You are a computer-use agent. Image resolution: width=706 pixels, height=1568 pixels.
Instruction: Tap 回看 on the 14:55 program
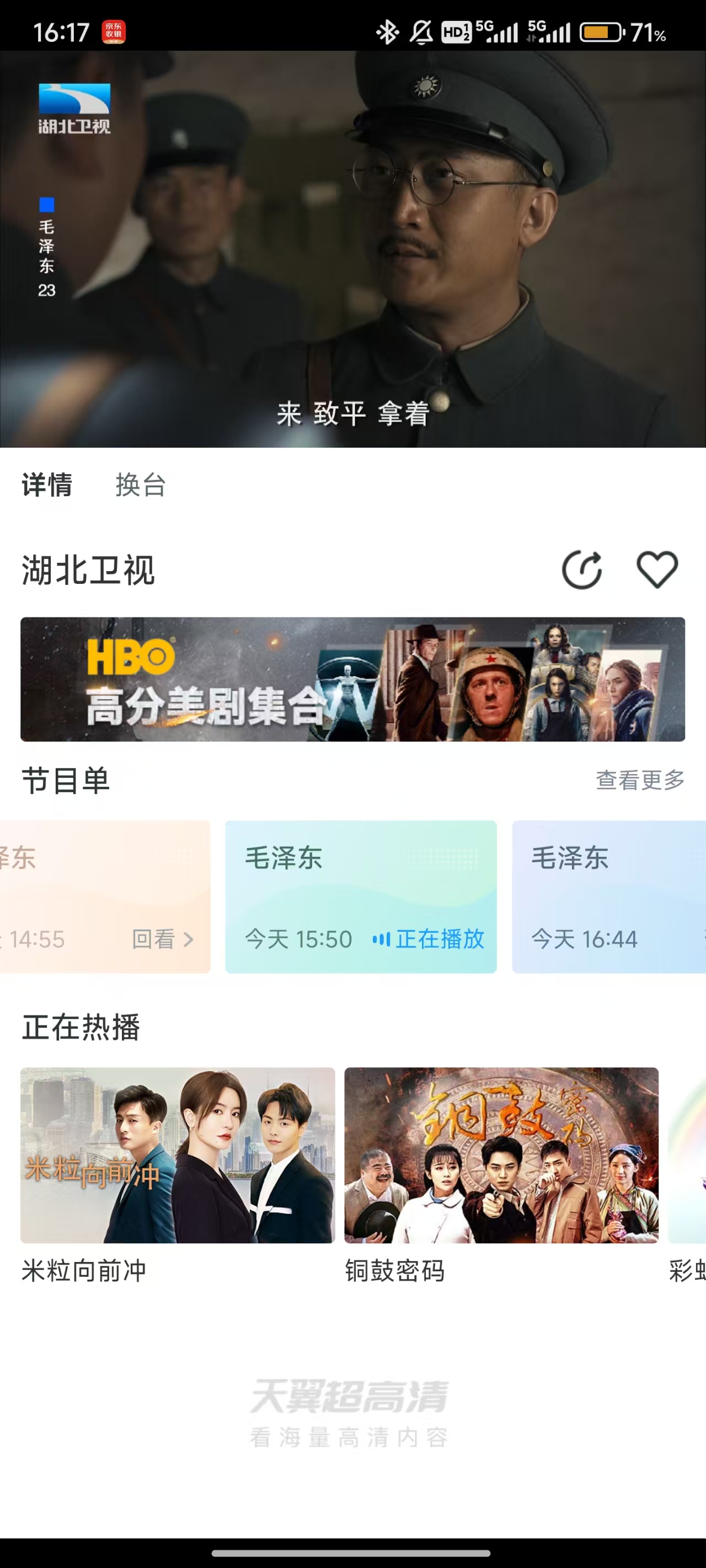click(162, 939)
